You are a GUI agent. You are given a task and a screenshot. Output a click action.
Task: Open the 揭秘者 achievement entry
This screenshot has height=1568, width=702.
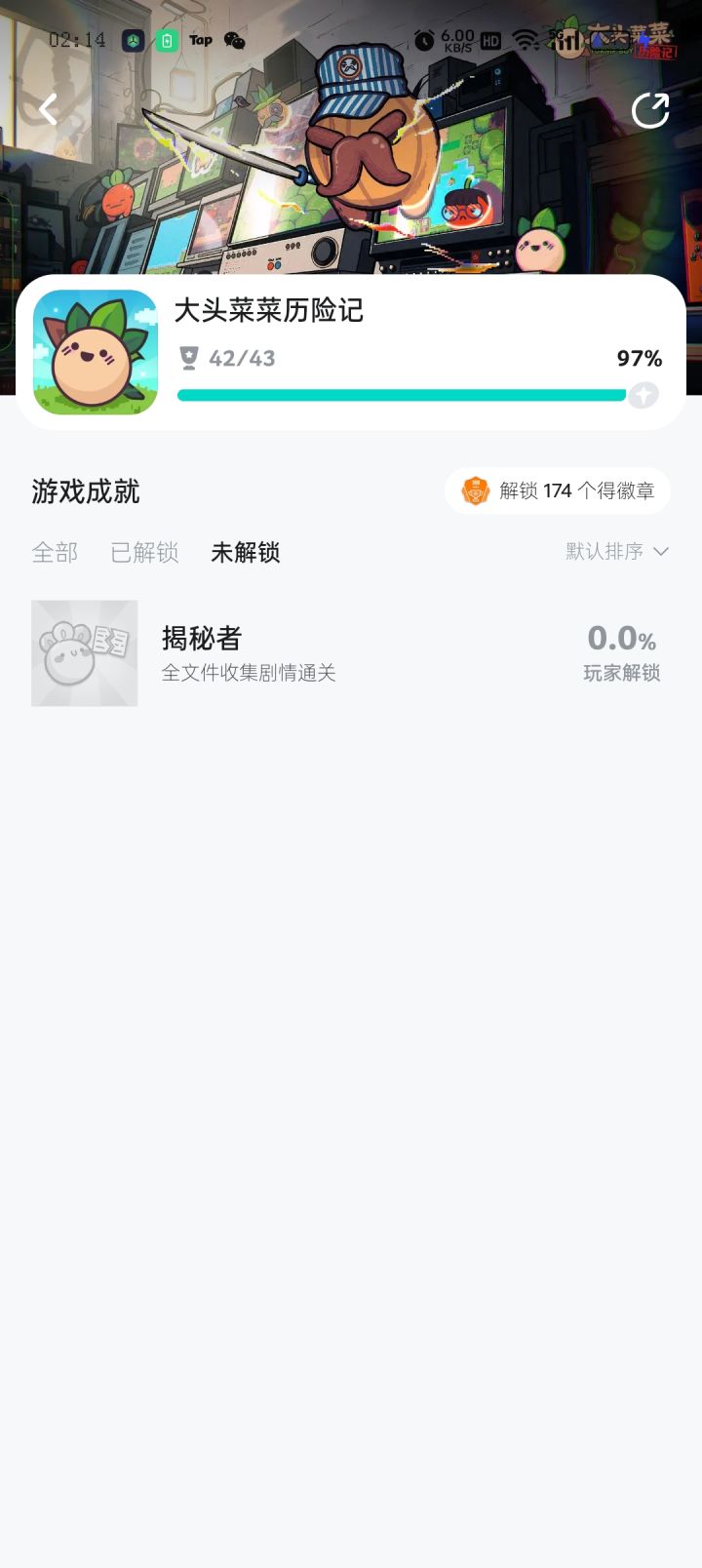tap(351, 653)
